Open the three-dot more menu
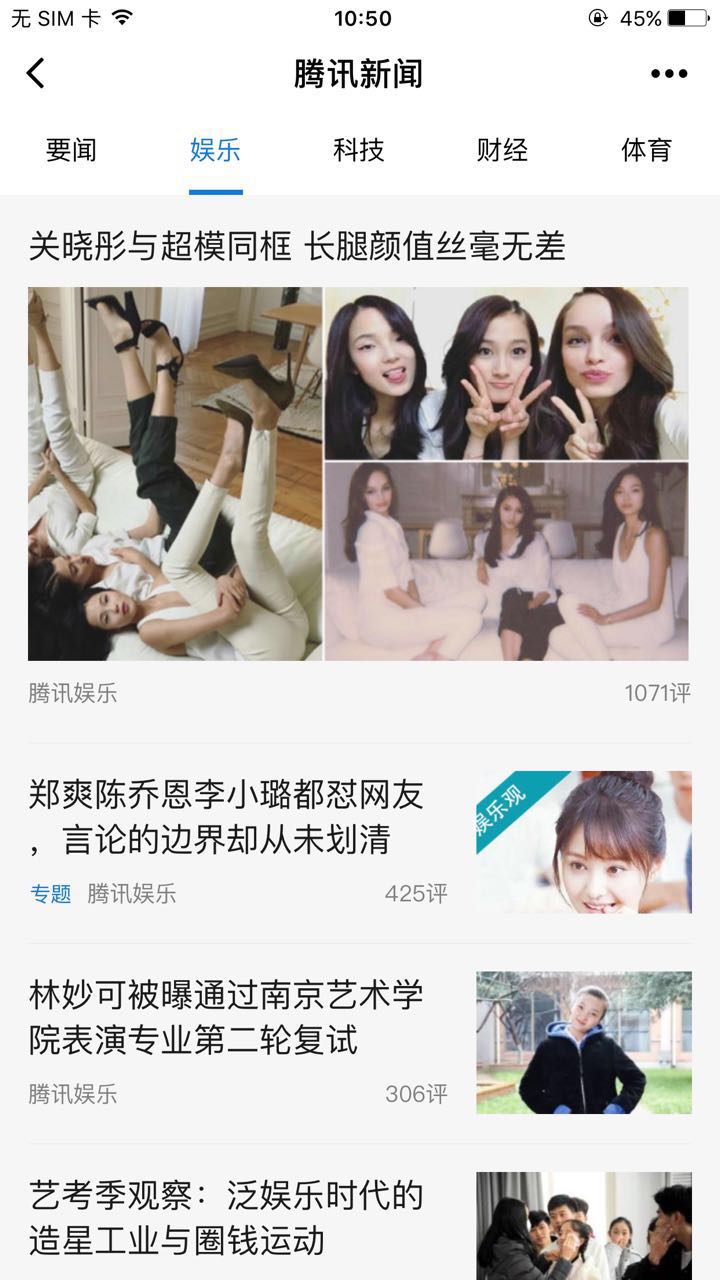The image size is (720, 1280). 669,73
